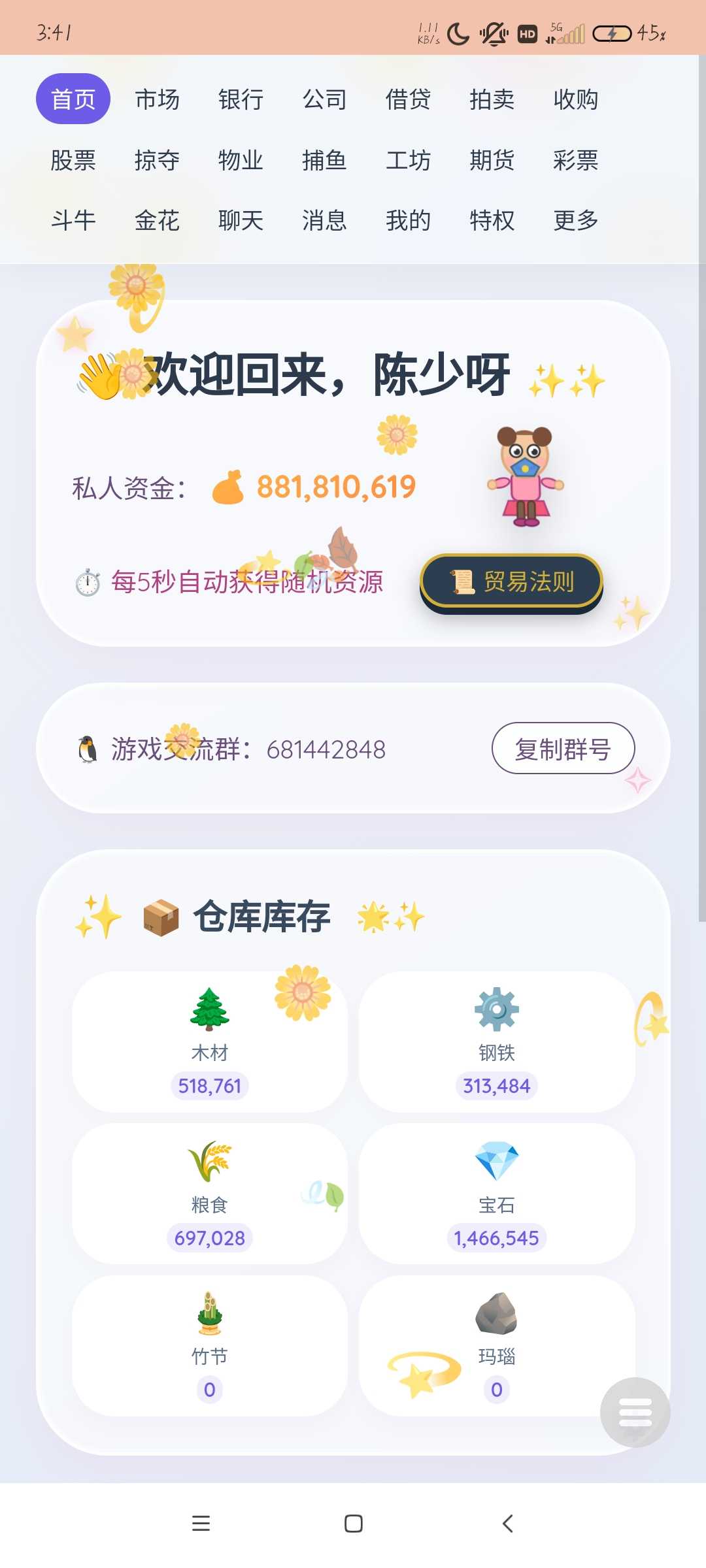Open the 我的 page
The image size is (706, 1568).
click(408, 221)
